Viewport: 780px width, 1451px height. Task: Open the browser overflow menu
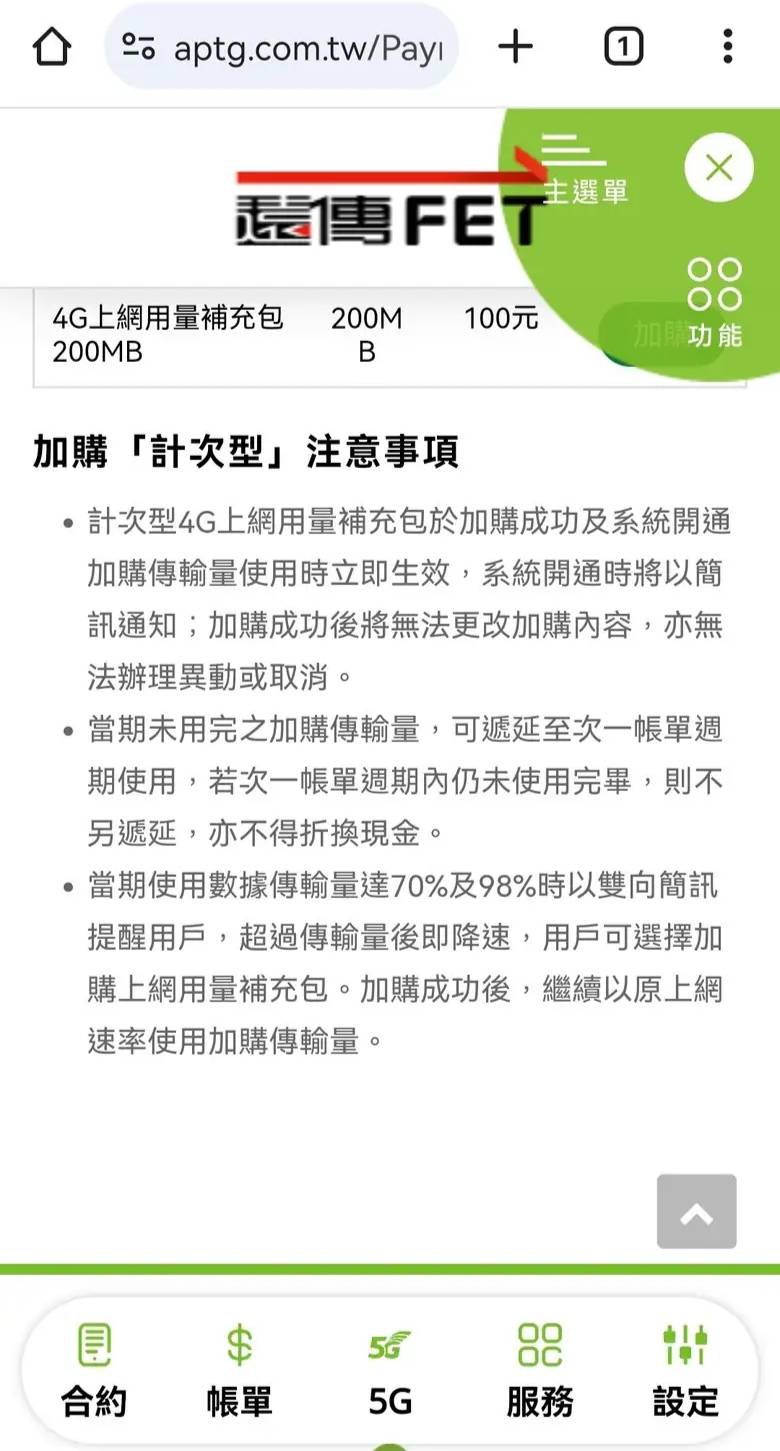tap(727, 47)
